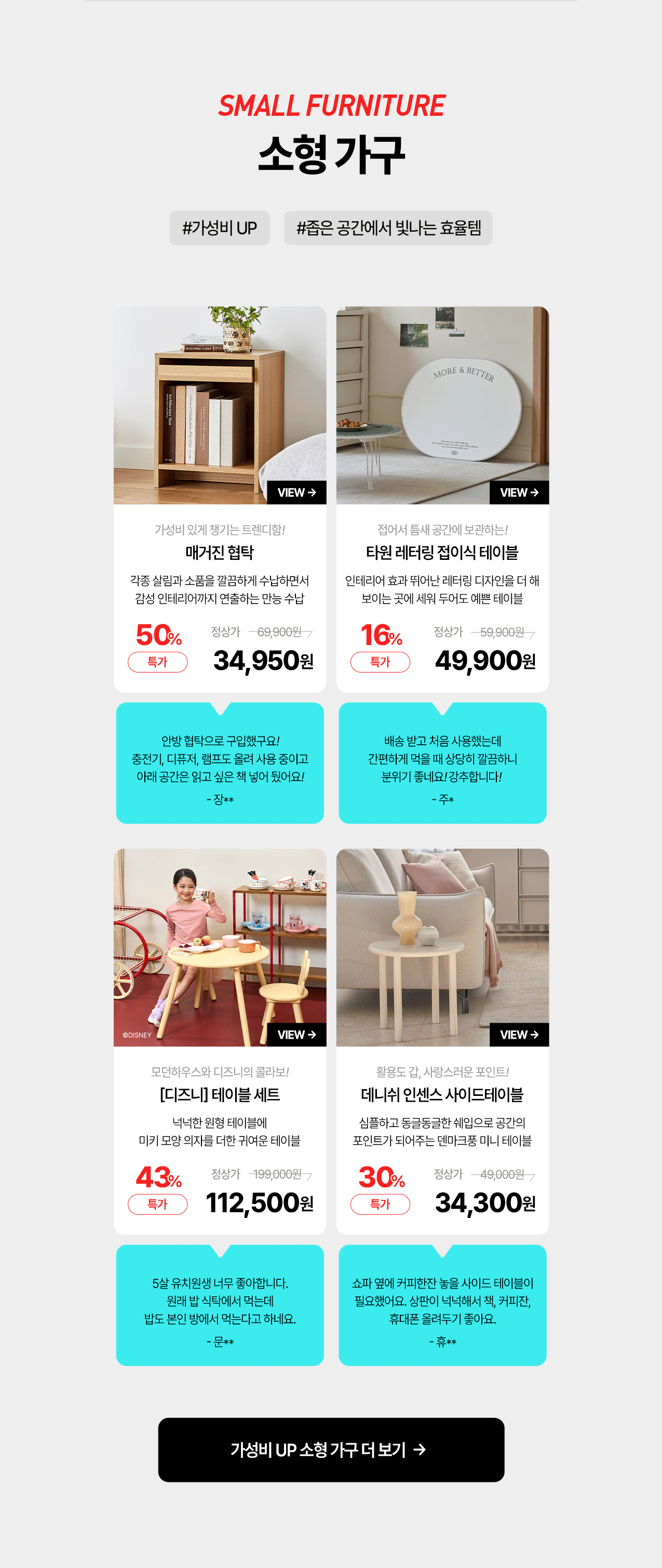Tap VIEW on 타원 레터링 접이식 테이블

pos(519,492)
